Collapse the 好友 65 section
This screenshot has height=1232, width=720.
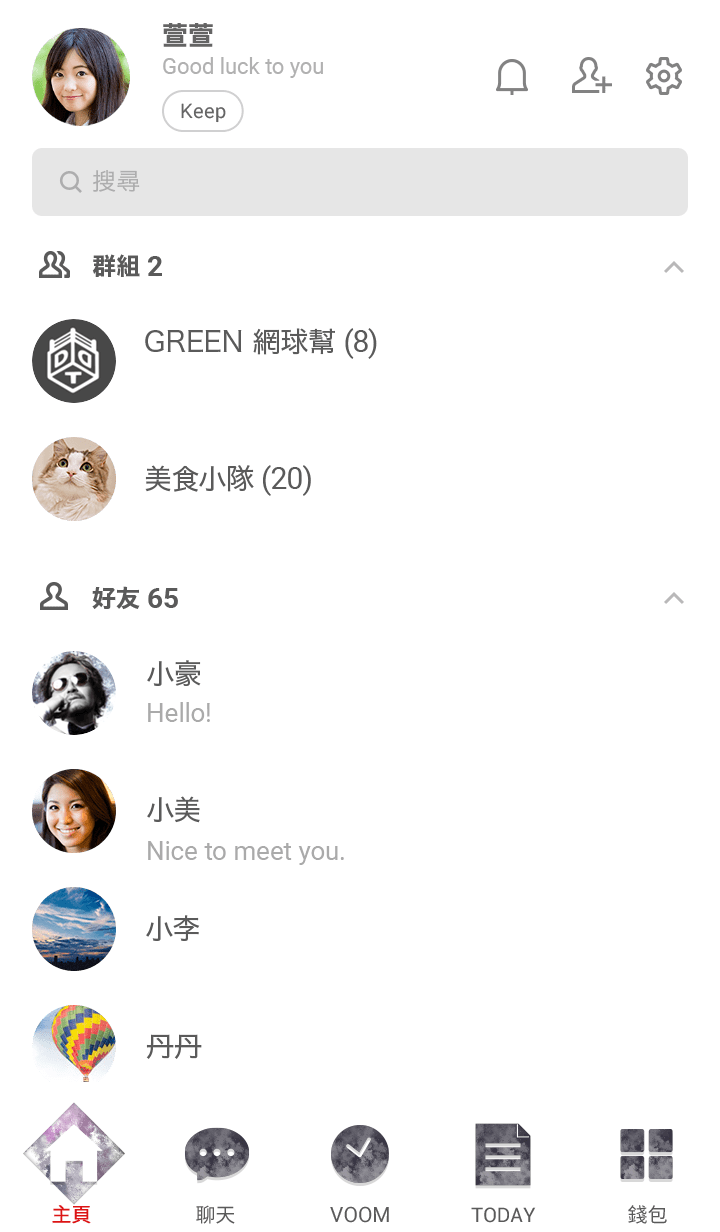[x=674, y=599]
